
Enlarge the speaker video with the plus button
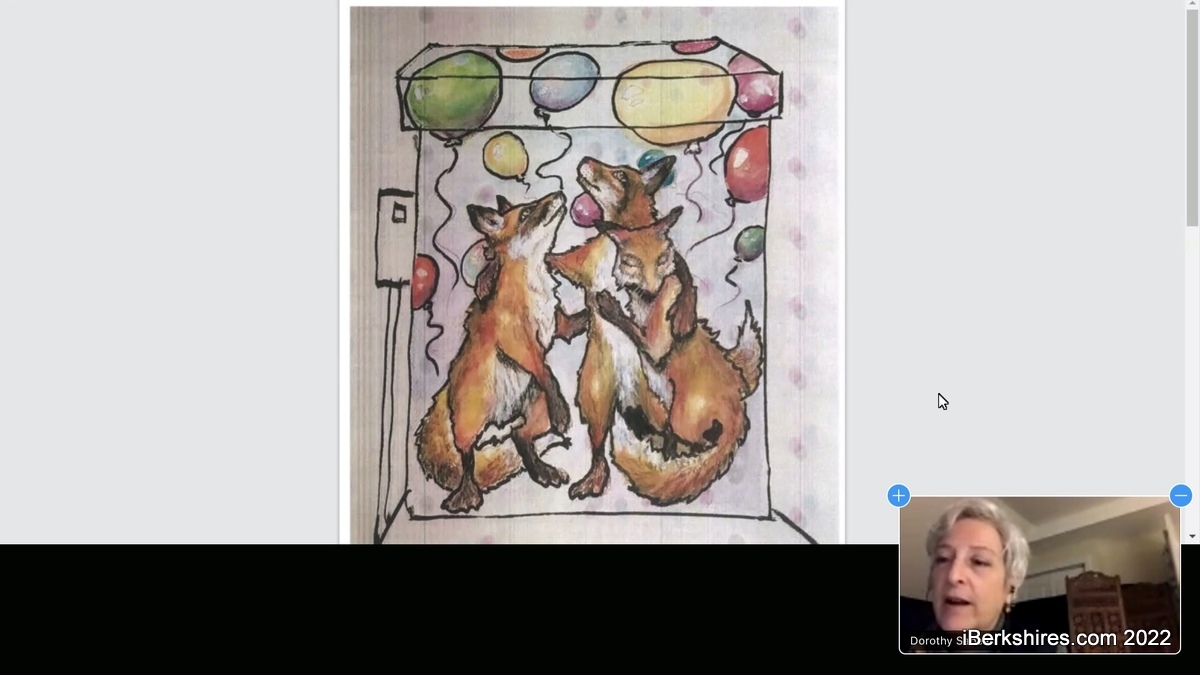pos(898,496)
